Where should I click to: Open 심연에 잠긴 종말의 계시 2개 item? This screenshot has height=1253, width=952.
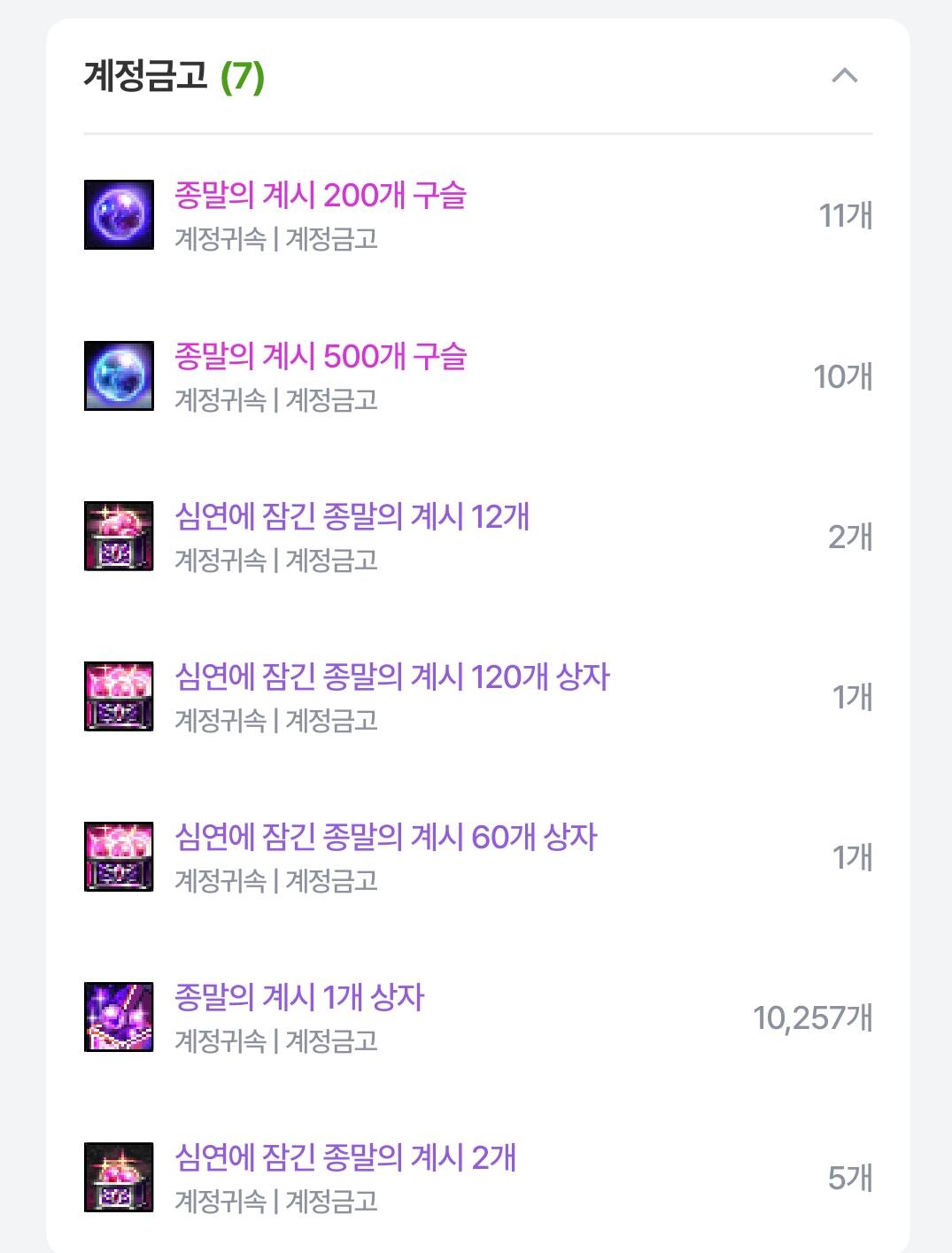tap(345, 1158)
